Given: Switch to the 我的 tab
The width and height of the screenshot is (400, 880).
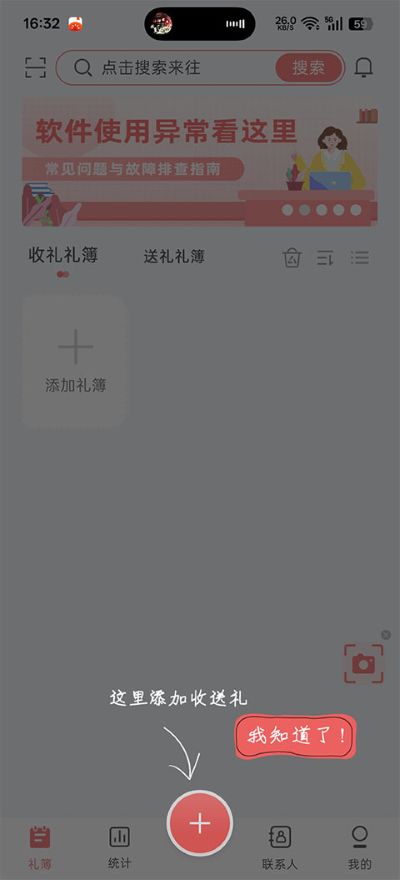Looking at the screenshot, I should coord(360,847).
